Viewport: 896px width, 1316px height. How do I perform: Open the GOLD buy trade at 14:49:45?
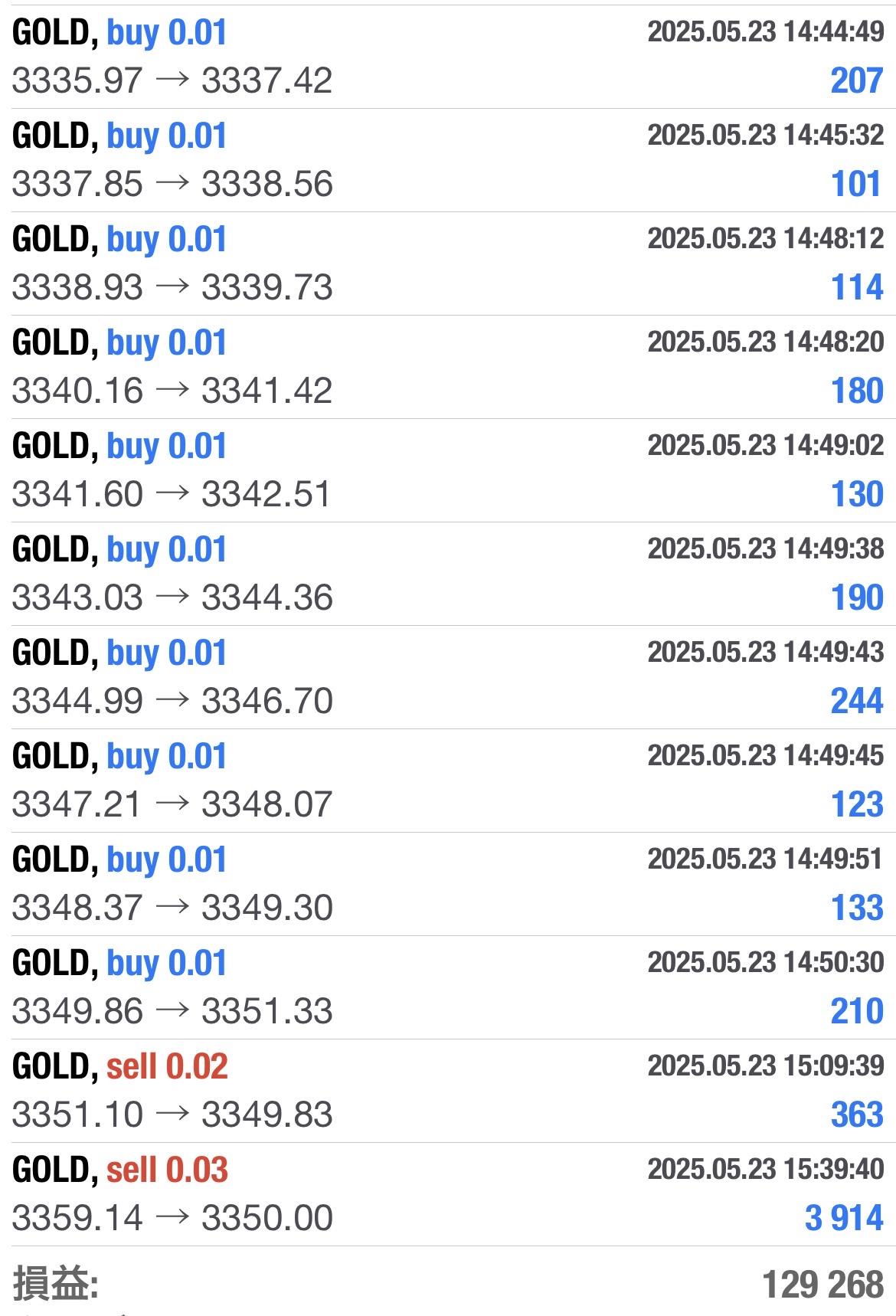(x=448, y=781)
